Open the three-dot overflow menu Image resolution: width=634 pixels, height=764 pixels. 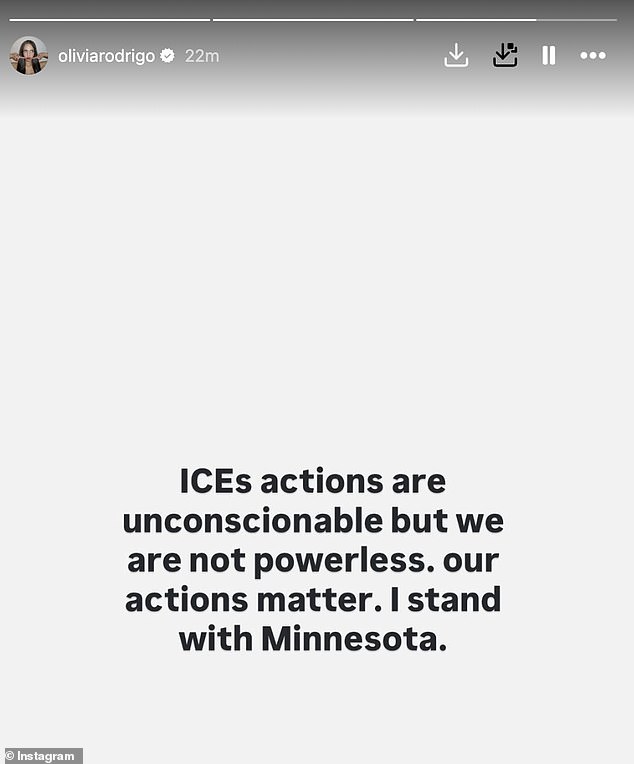[593, 56]
